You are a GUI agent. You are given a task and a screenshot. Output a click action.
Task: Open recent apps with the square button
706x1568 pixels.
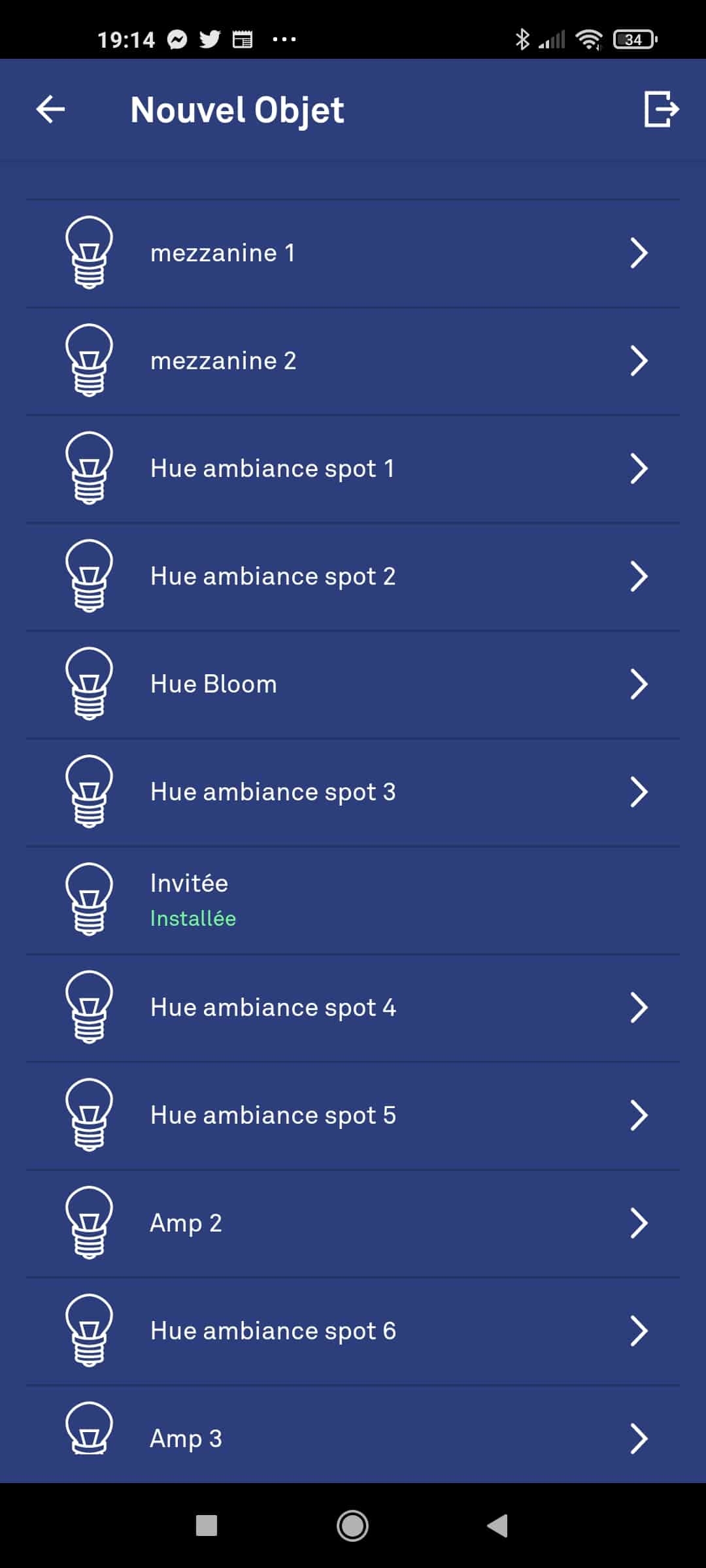point(207,1526)
